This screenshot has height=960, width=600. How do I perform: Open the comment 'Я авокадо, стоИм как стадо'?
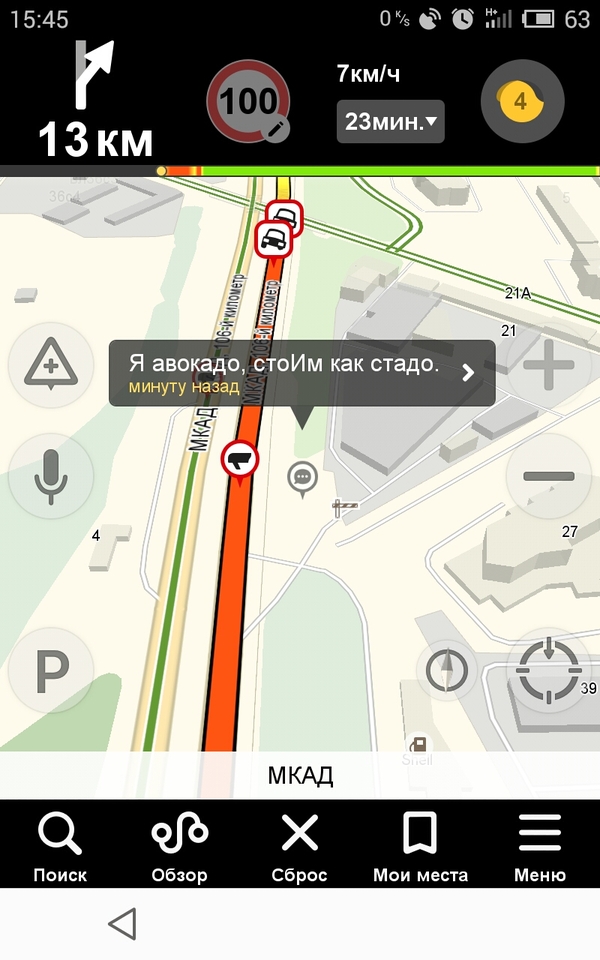302,373
